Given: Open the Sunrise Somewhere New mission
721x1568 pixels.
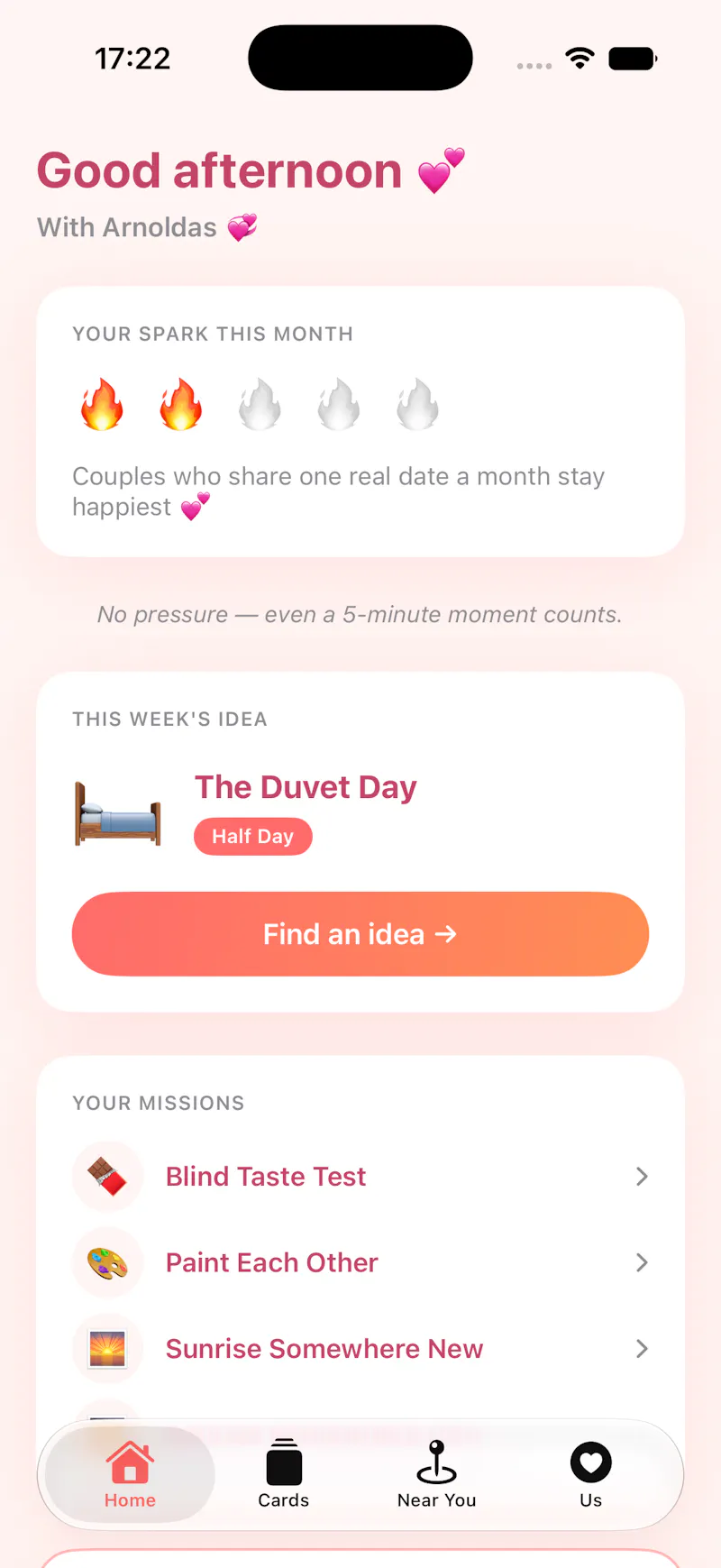Looking at the screenshot, I should pos(360,1349).
